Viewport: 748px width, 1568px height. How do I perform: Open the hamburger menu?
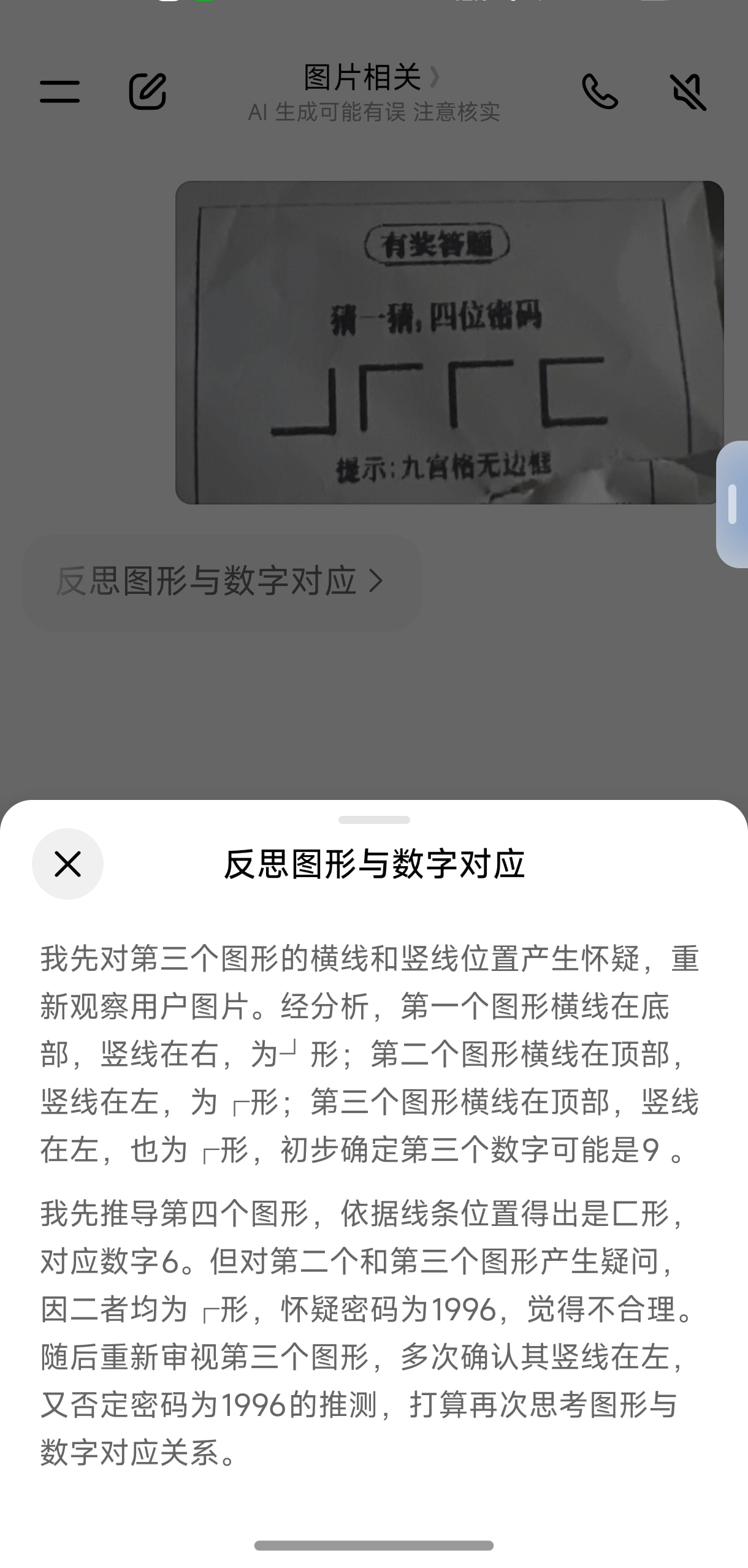[x=59, y=92]
